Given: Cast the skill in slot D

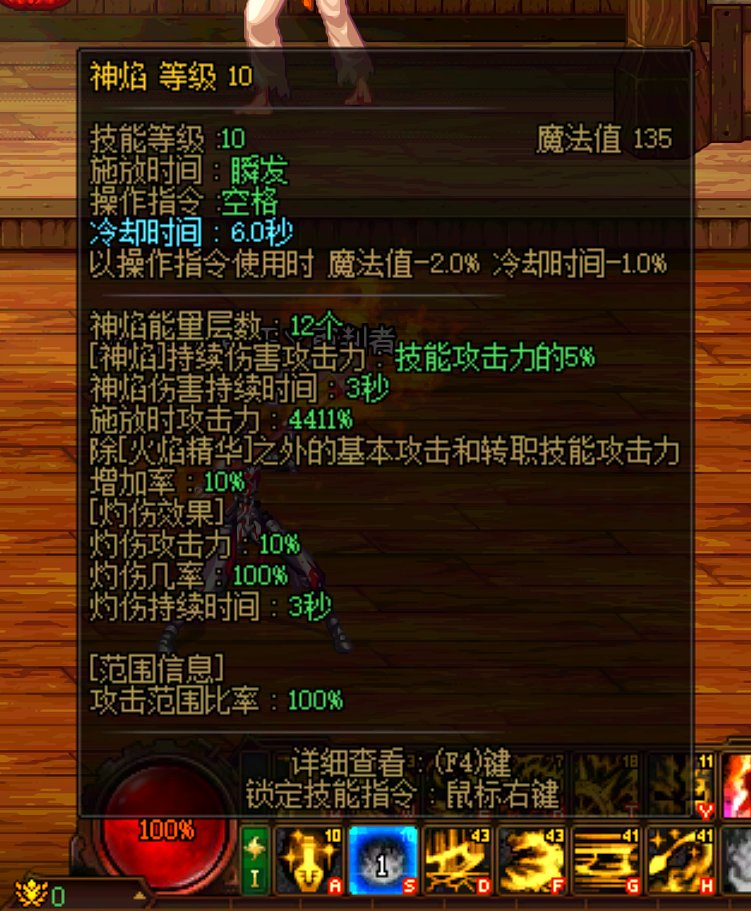Looking at the screenshot, I should tap(458, 859).
